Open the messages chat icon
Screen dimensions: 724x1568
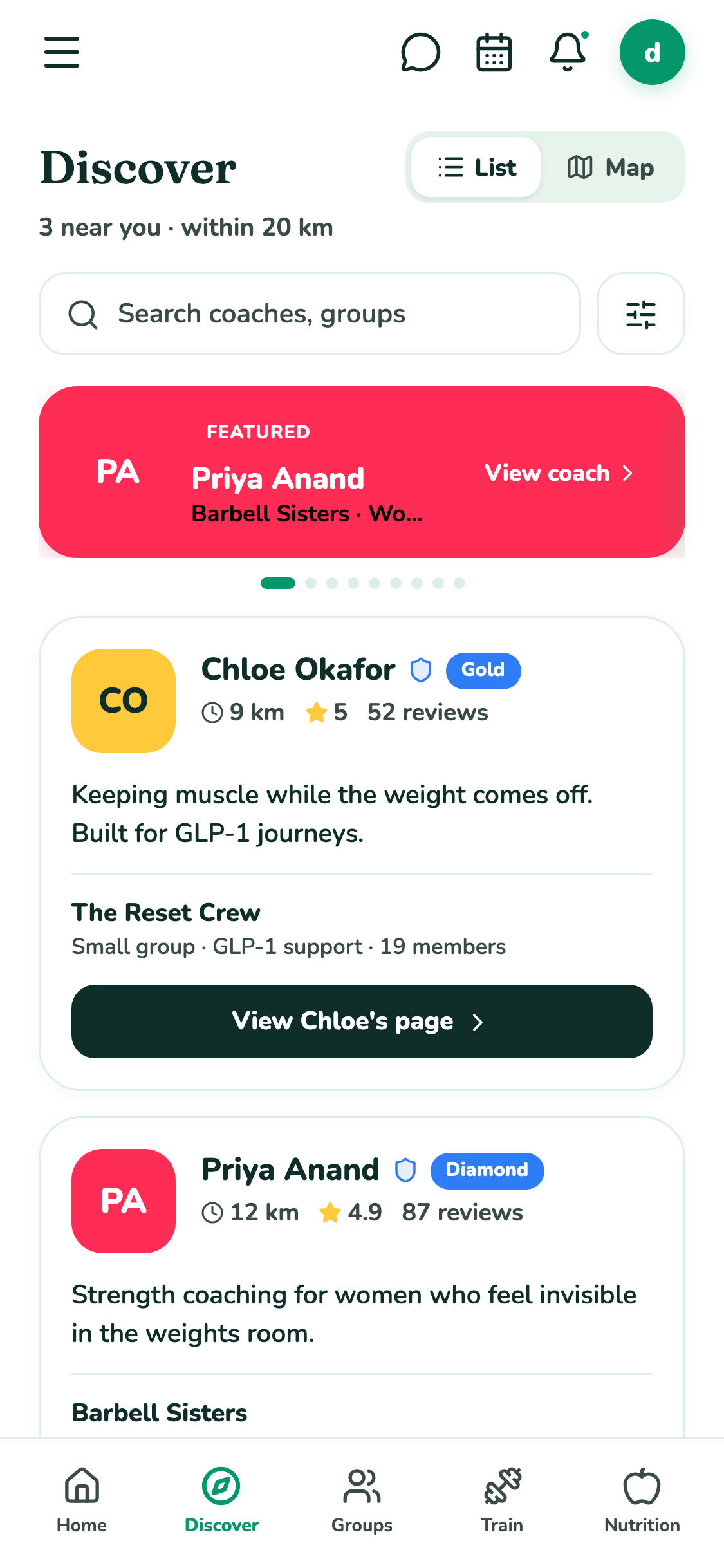(420, 52)
